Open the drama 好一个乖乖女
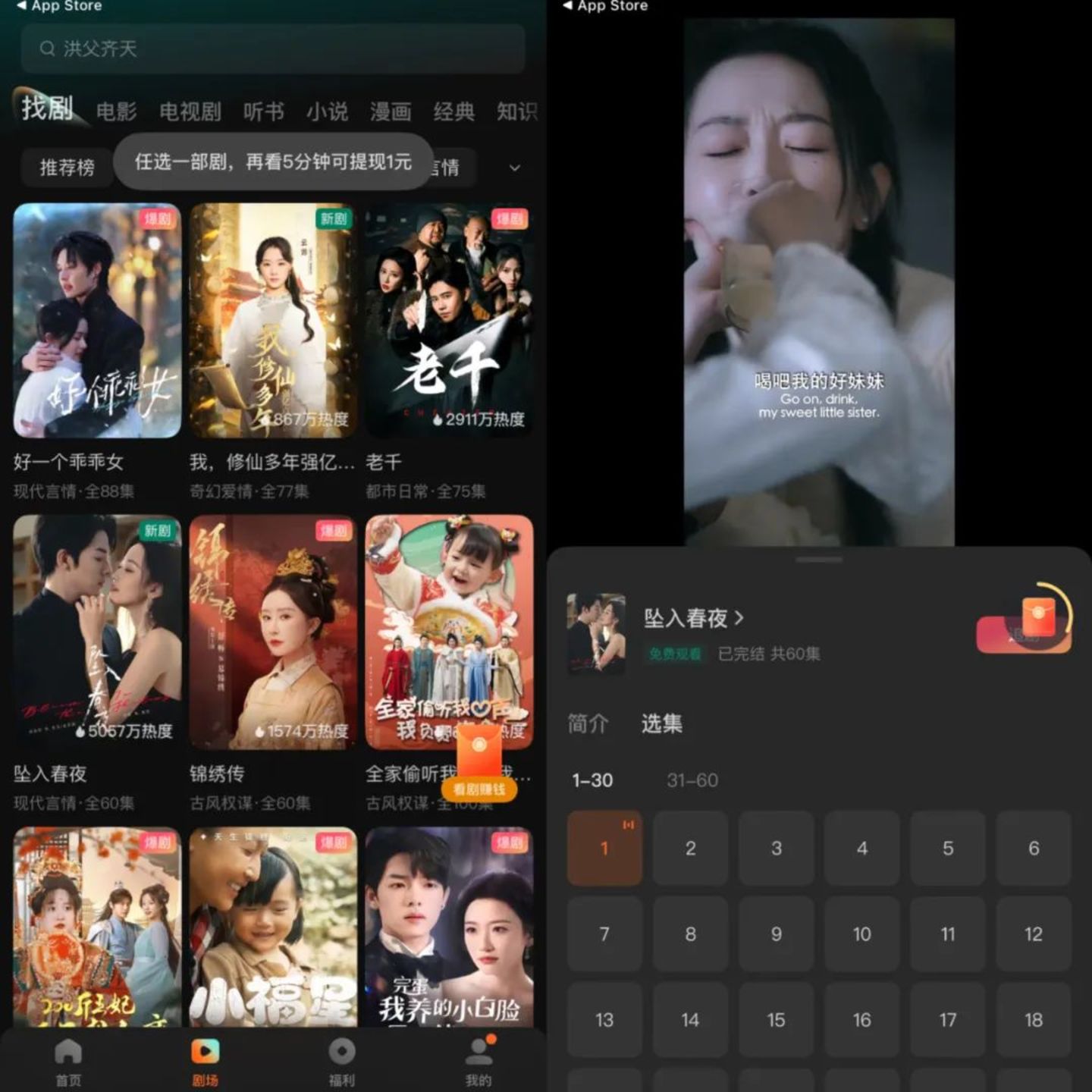 [x=97, y=320]
